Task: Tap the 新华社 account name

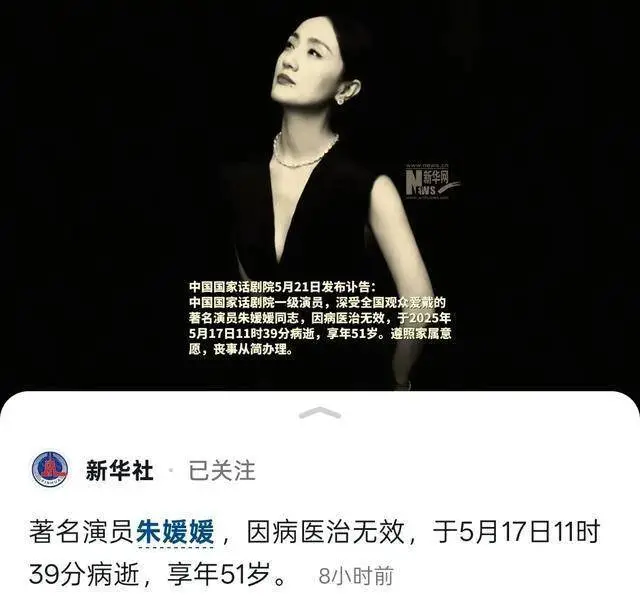Action: 119,470
